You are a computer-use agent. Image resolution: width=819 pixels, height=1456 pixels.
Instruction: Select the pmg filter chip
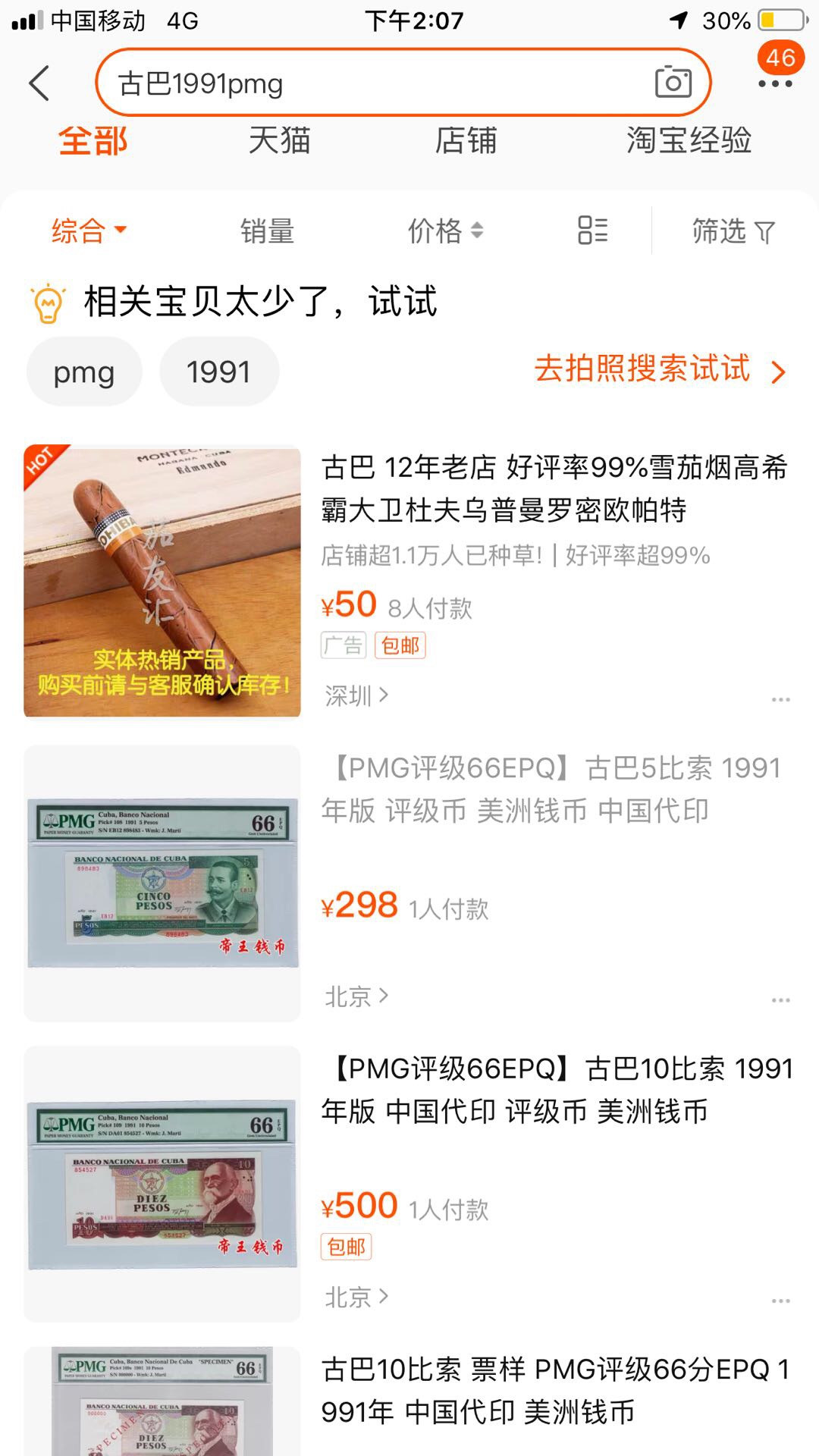tap(83, 371)
